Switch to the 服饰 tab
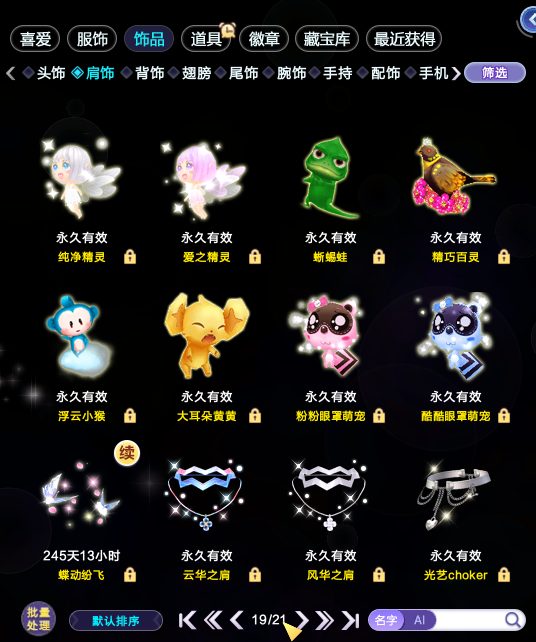 (x=92, y=39)
